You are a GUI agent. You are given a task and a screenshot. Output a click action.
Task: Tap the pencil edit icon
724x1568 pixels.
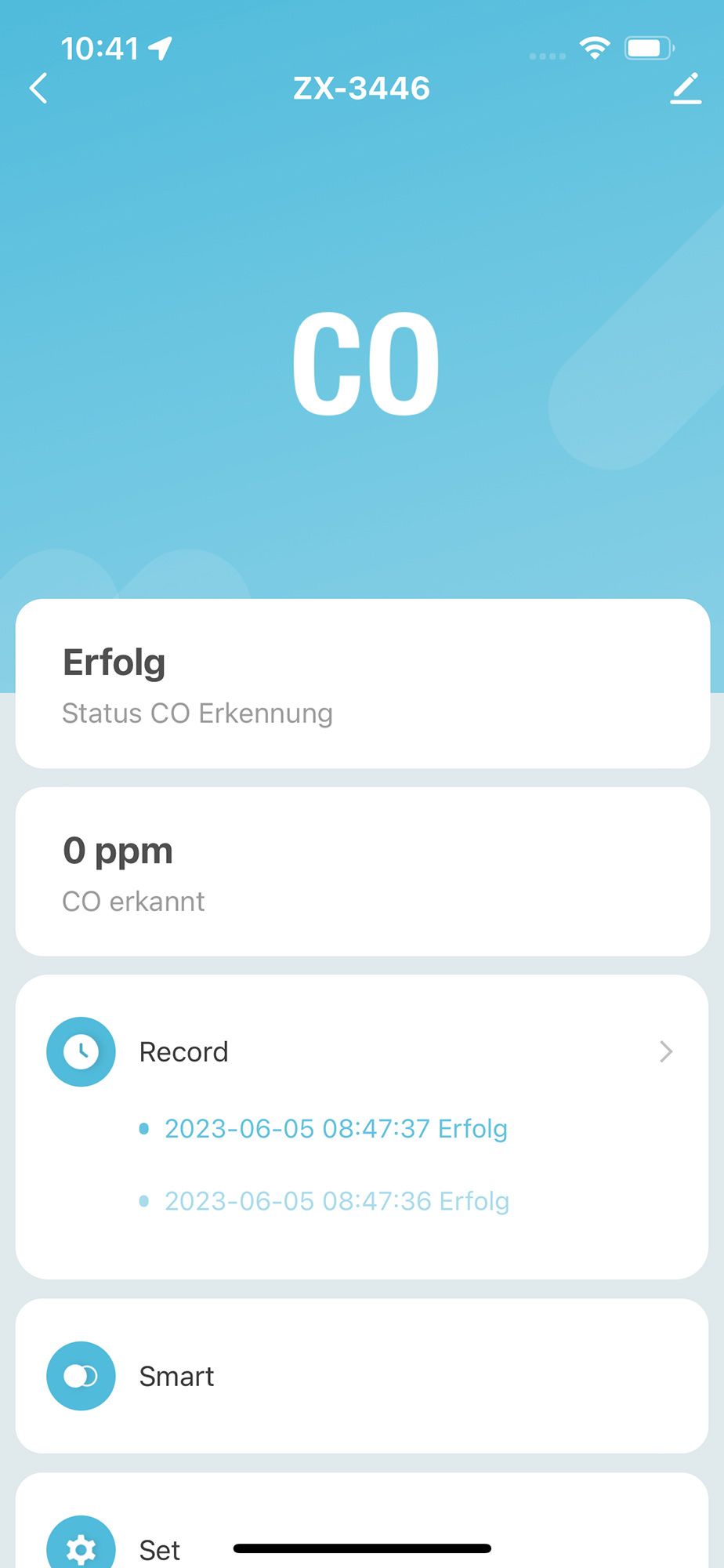(x=686, y=89)
